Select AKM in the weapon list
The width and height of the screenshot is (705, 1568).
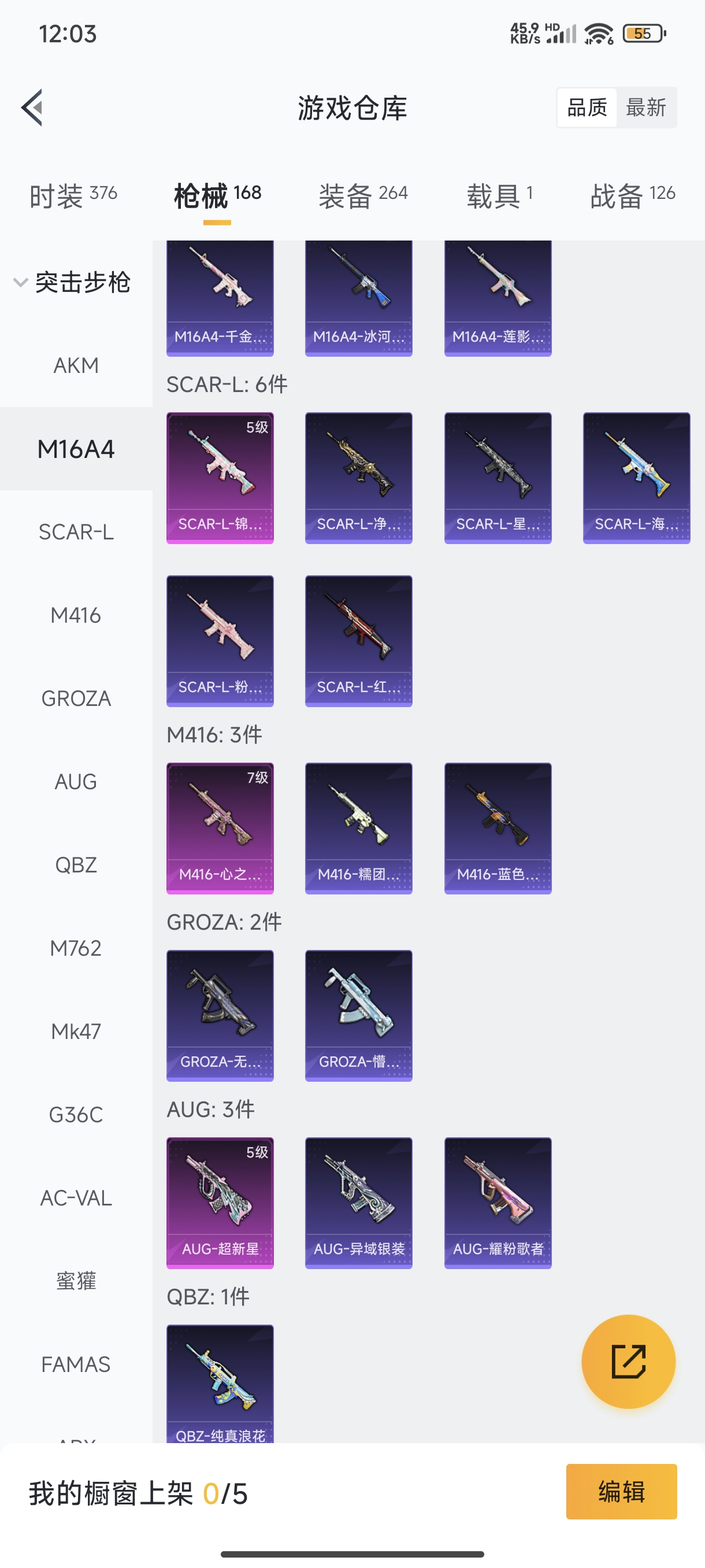[x=76, y=366]
